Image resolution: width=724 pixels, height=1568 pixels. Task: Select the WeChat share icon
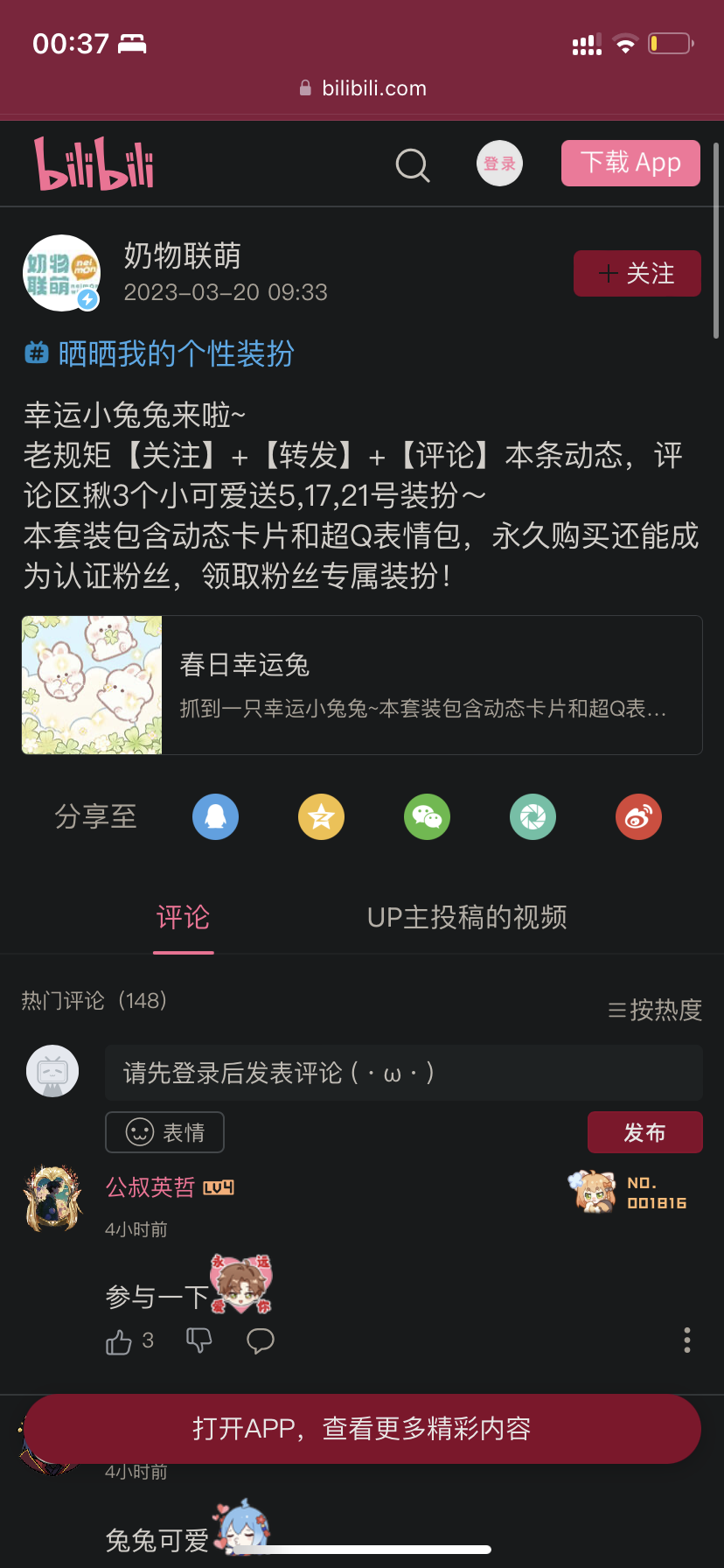point(427,816)
